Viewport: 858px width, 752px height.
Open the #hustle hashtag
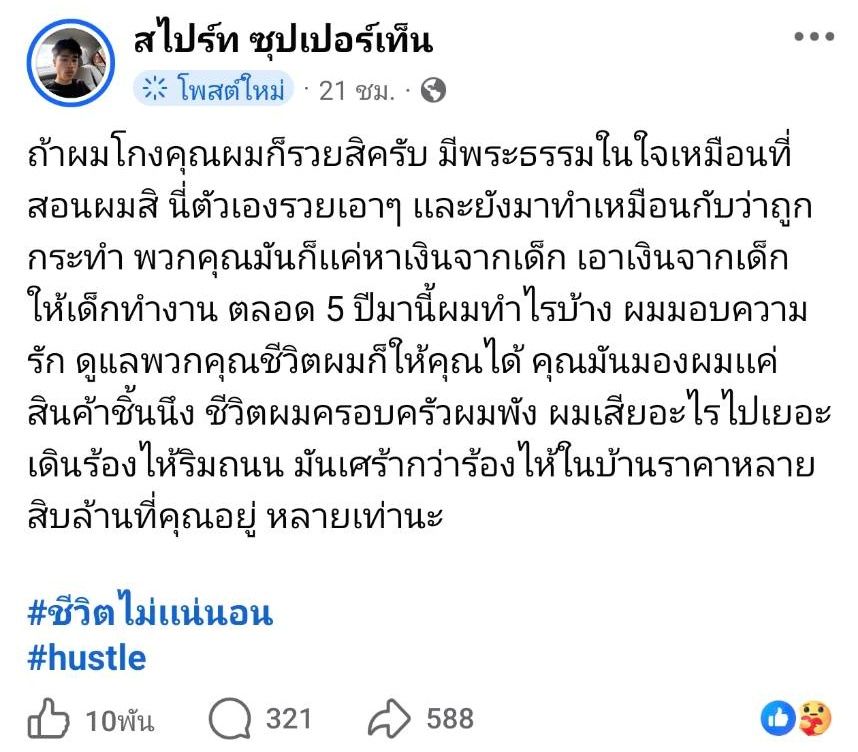[87, 657]
